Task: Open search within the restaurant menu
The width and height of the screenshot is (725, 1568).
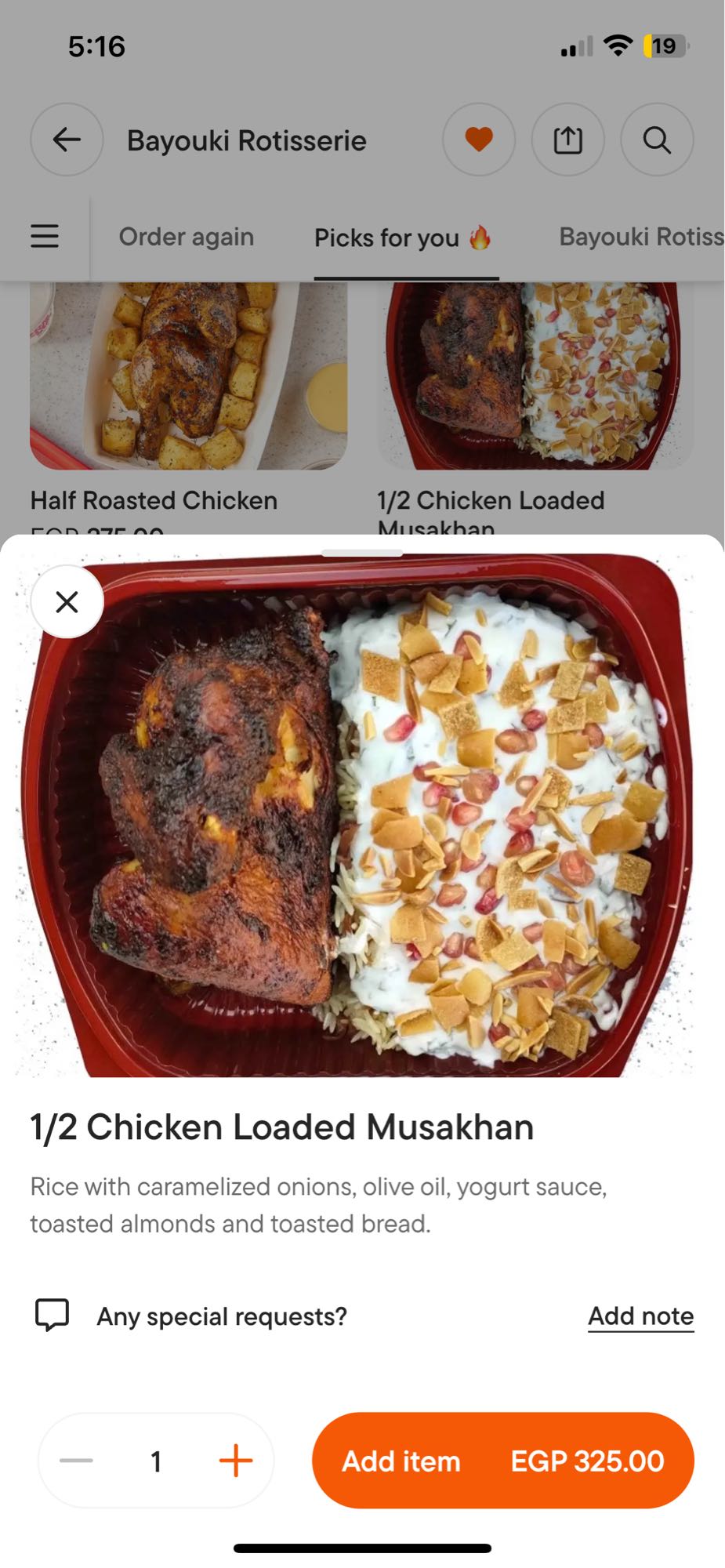Action: tap(657, 140)
